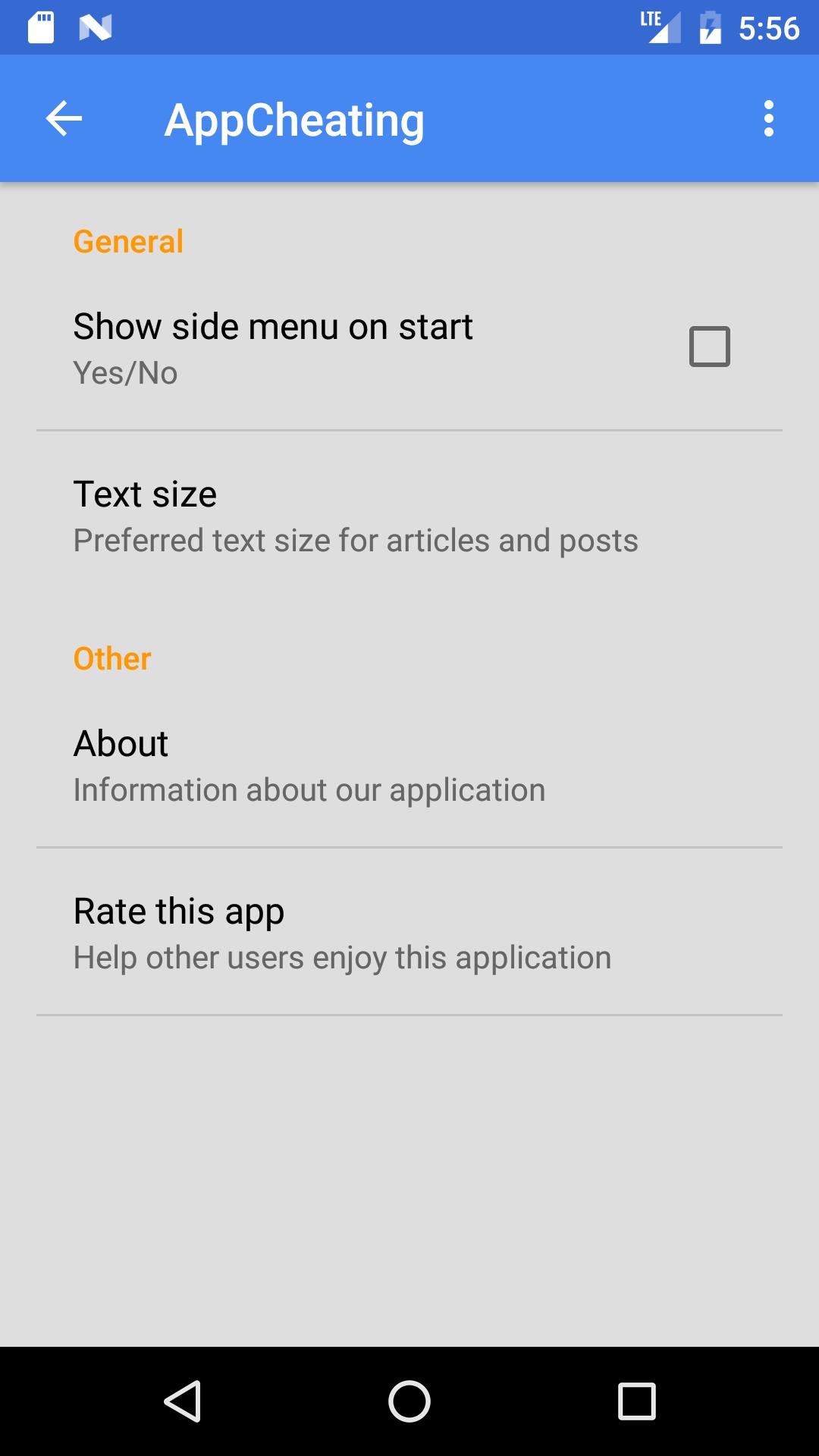Go back using the toolbar arrow

pyautogui.click(x=64, y=119)
